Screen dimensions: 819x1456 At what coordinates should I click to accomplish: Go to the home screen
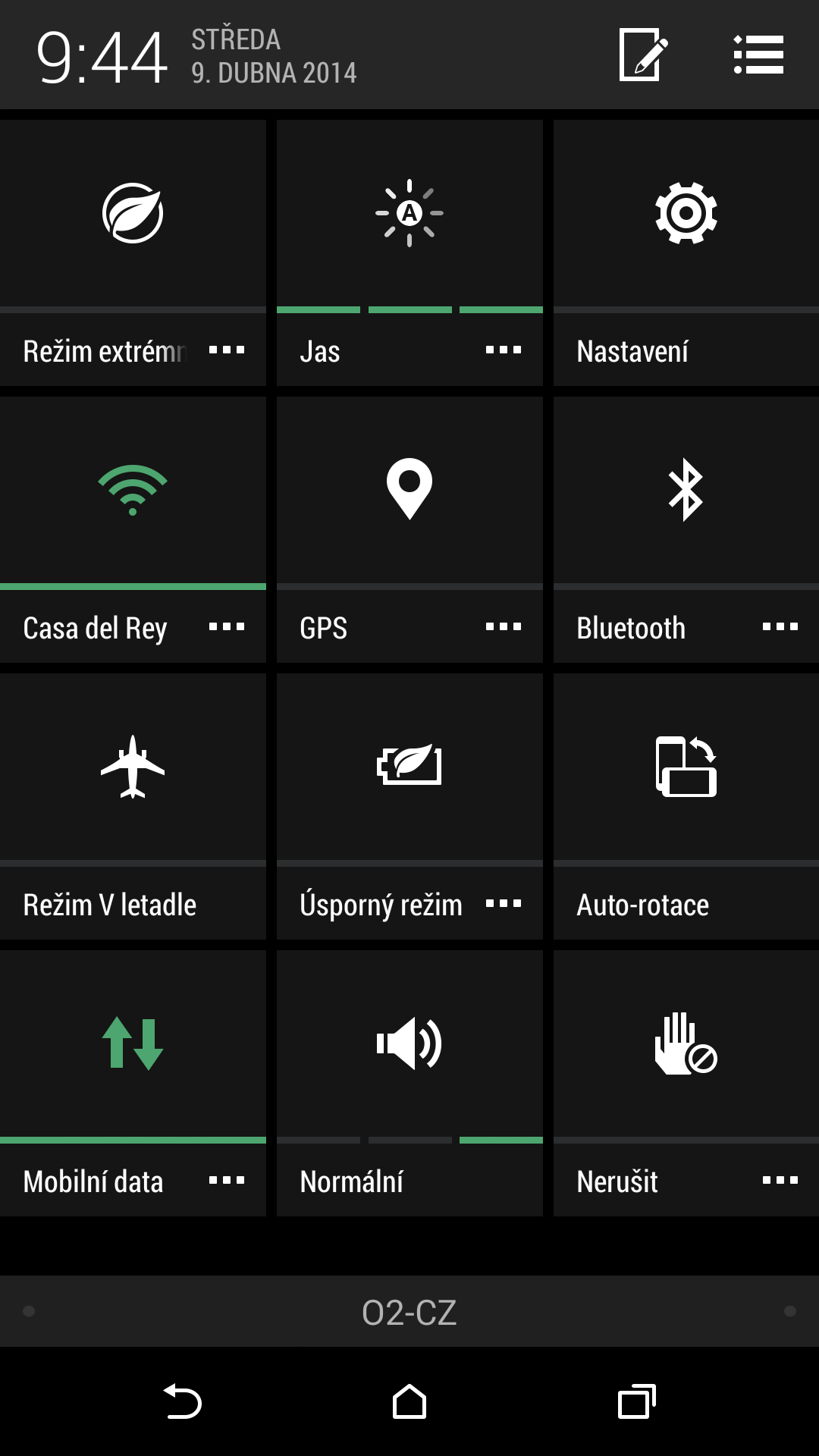tap(409, 1401)
